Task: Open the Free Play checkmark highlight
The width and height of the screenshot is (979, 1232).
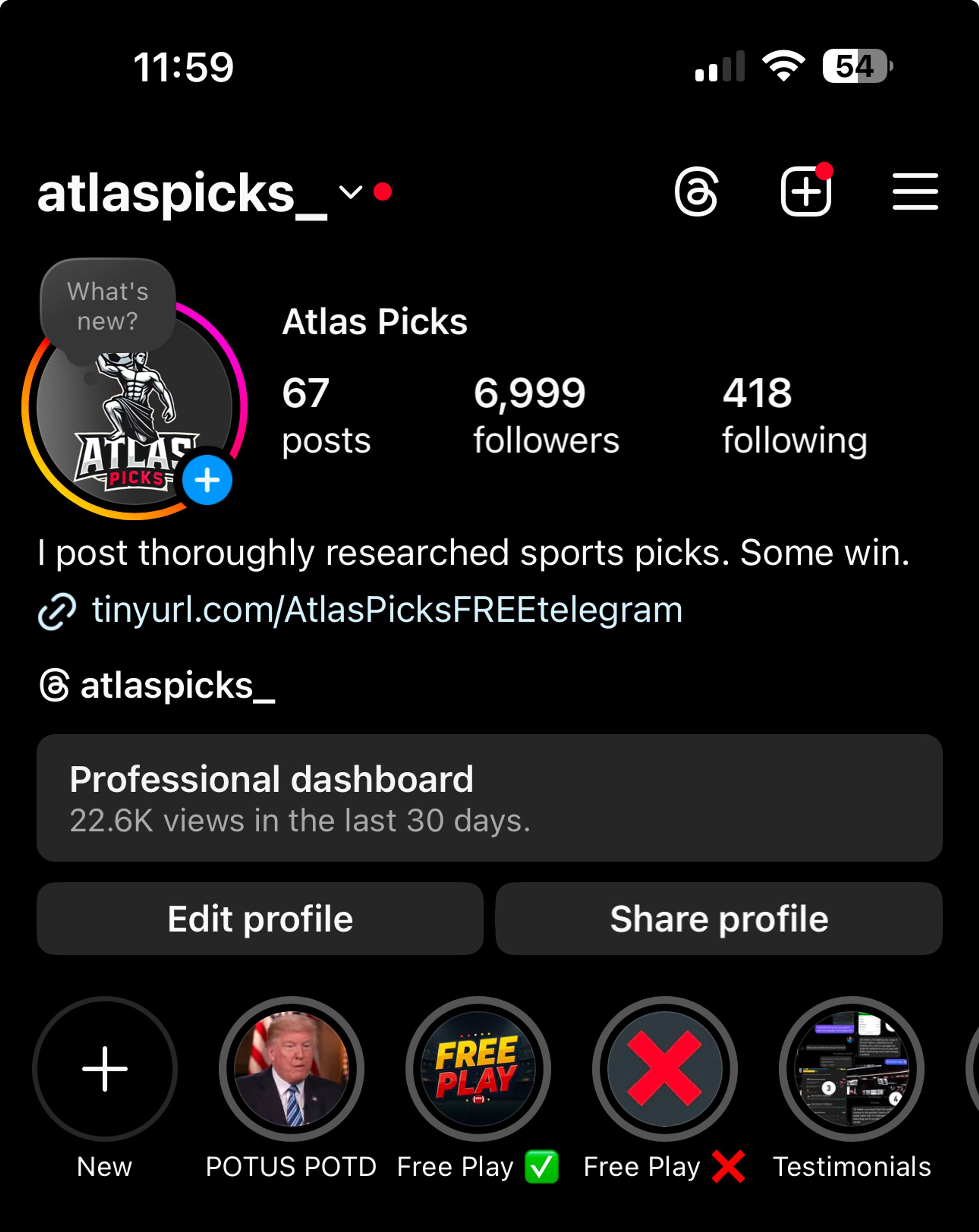Action: (x=478, y=1069)
